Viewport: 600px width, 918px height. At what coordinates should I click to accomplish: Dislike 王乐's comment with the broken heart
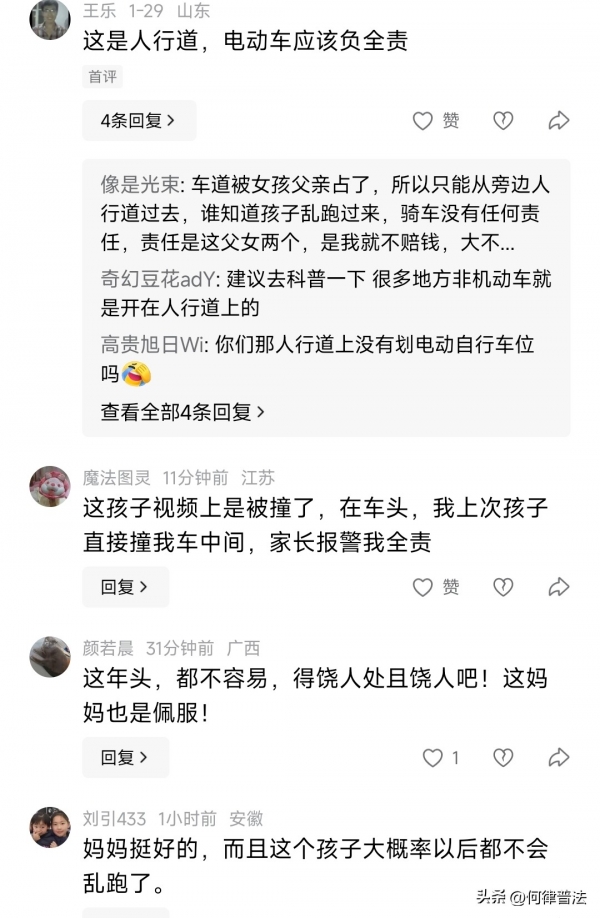tap(502, 121)
